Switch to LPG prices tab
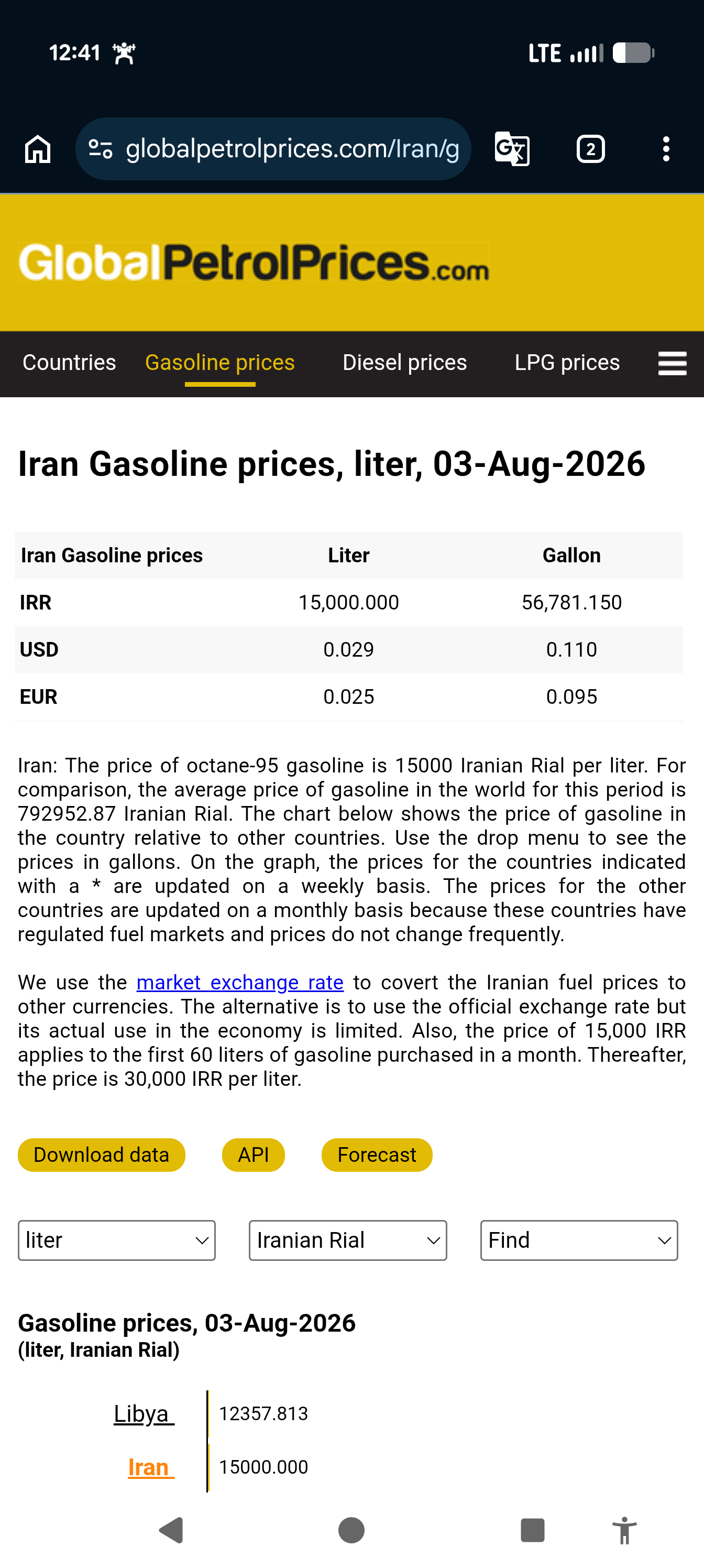This screenshot has height=1568, width=704. [x=567, y=363]
